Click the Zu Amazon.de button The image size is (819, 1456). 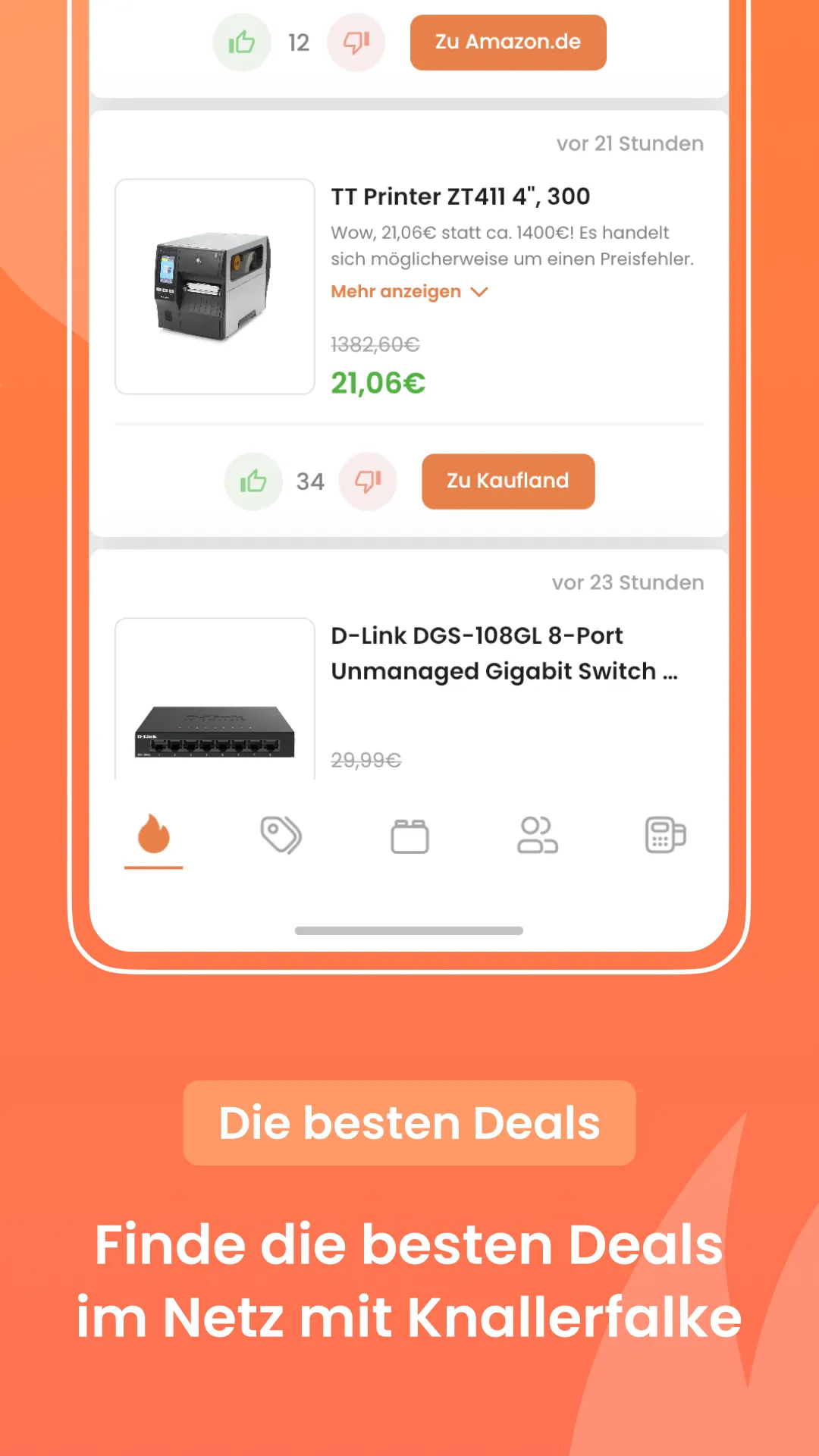507,42
